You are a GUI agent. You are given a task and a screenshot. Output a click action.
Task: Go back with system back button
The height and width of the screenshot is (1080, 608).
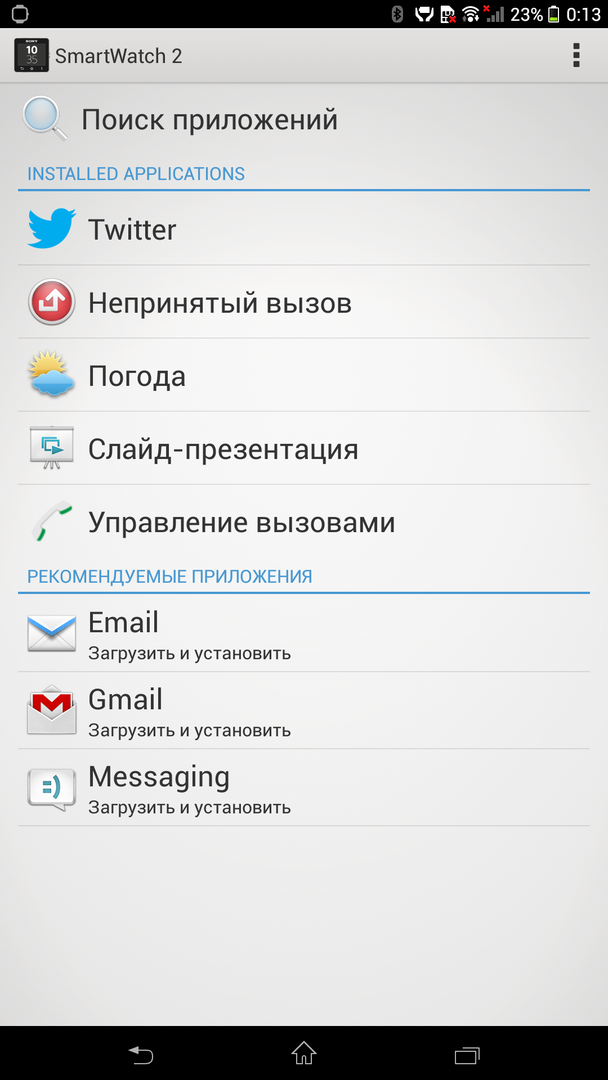pos(141,1054)
